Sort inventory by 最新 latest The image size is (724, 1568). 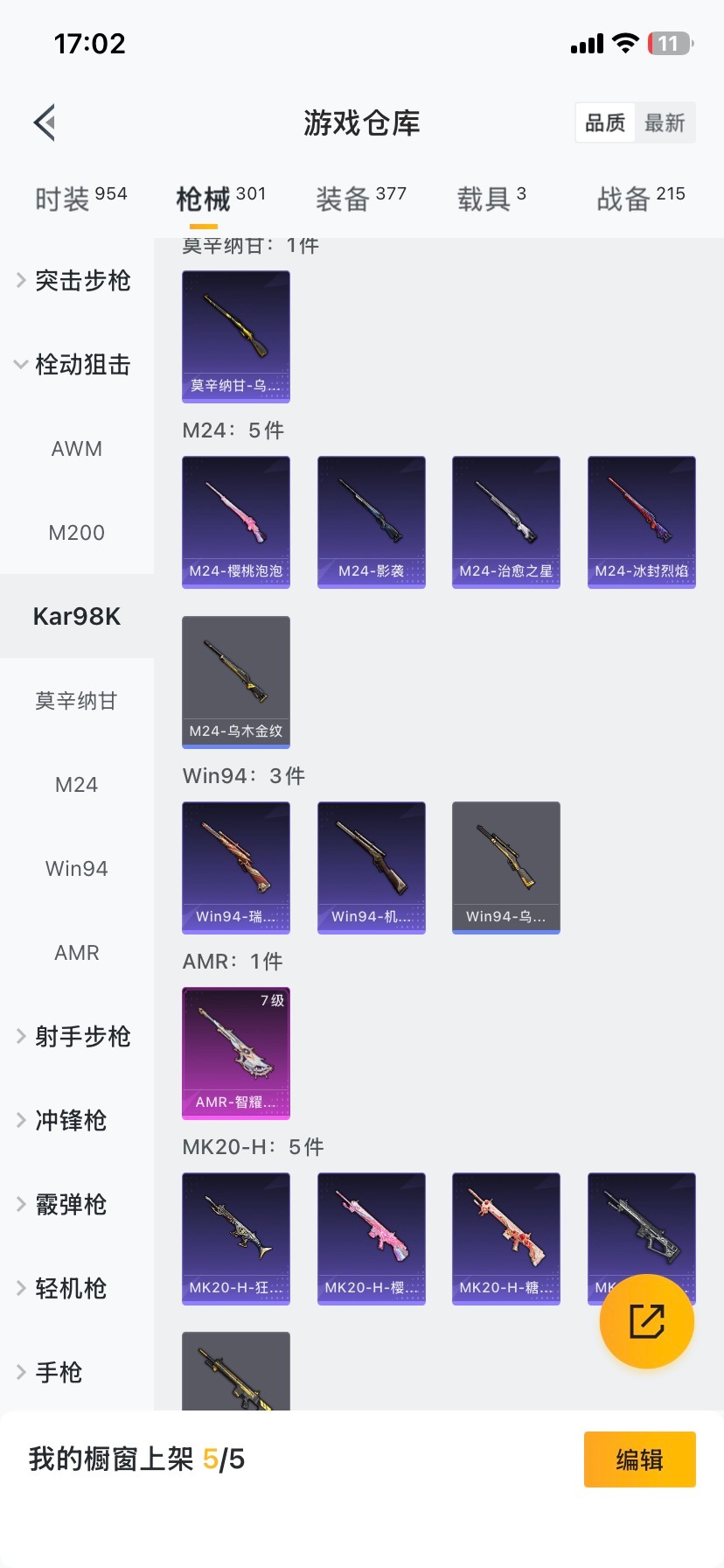(x=665, y=122)
